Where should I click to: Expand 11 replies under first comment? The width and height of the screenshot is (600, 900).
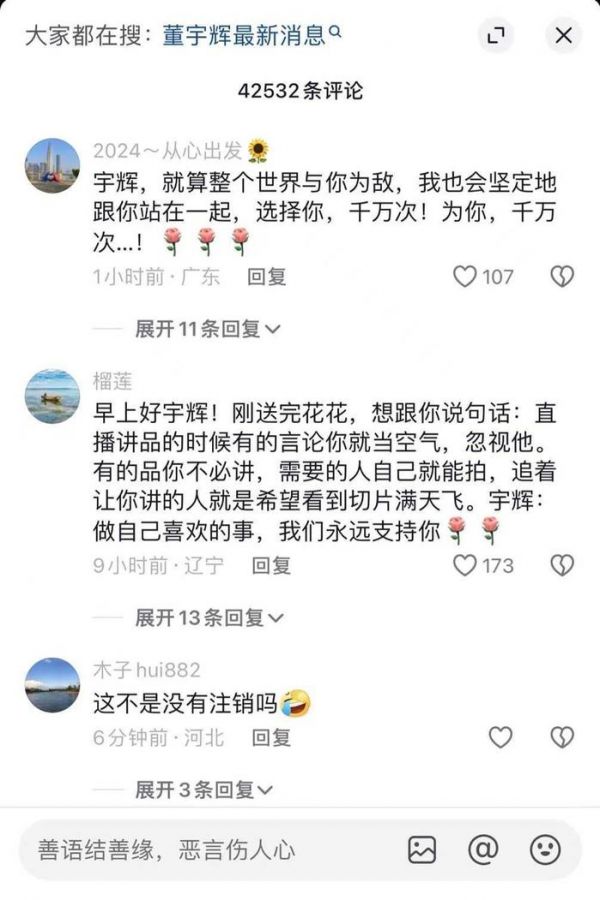[x=207, y=329]
